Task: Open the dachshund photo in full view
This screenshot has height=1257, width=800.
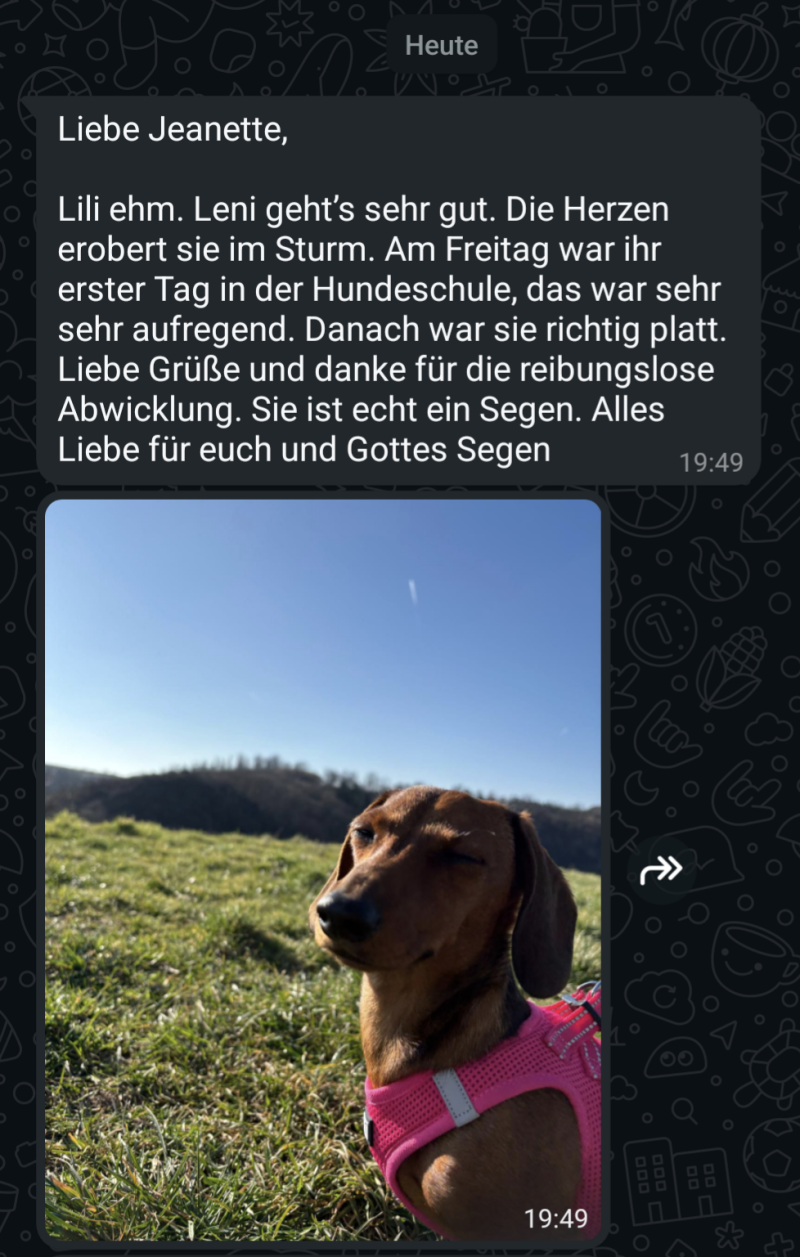Action: (x=322, y=868)
